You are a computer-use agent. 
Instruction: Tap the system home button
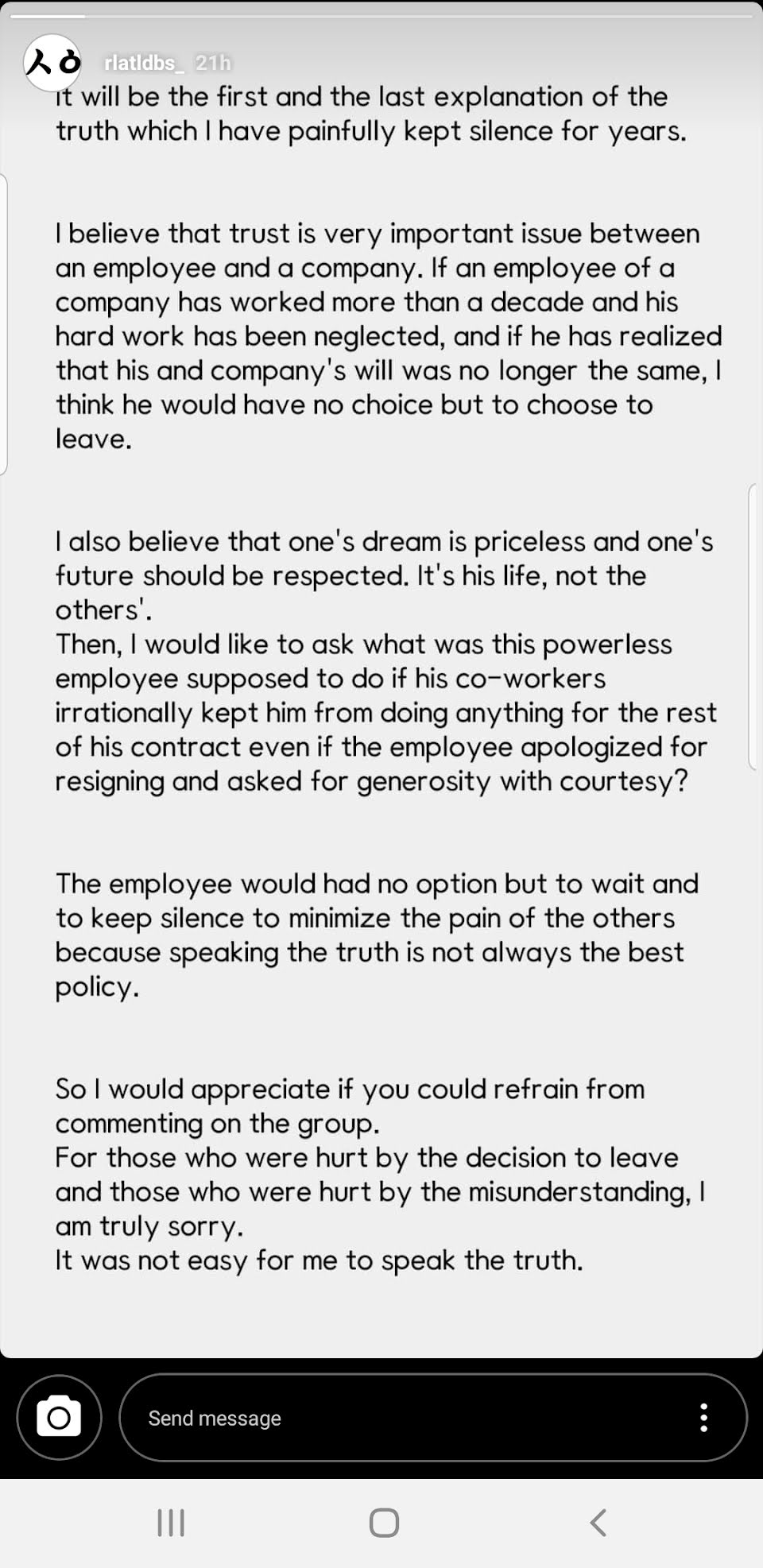pos(384,1523)
